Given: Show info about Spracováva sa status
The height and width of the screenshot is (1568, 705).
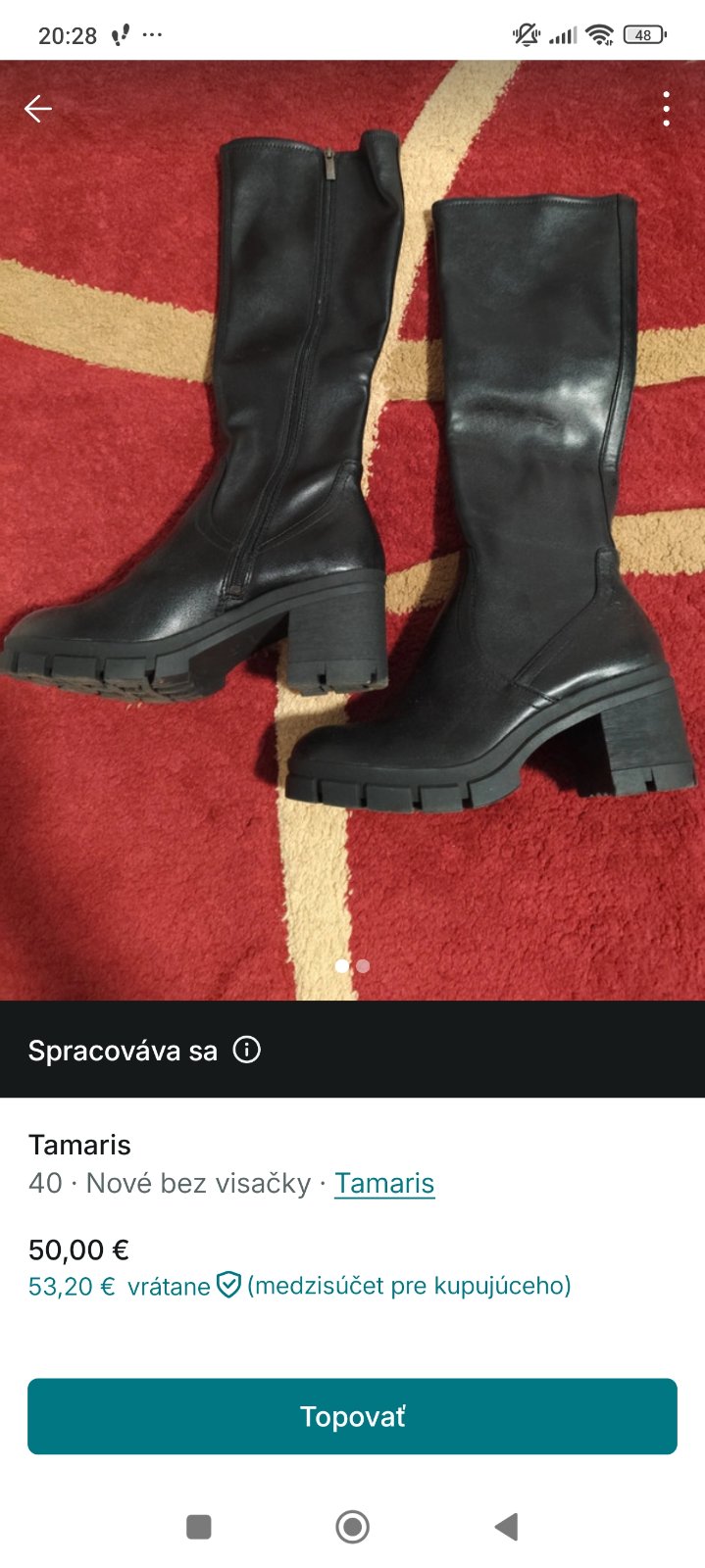Looking at the screenshot, I should [x=247, y=1051].
